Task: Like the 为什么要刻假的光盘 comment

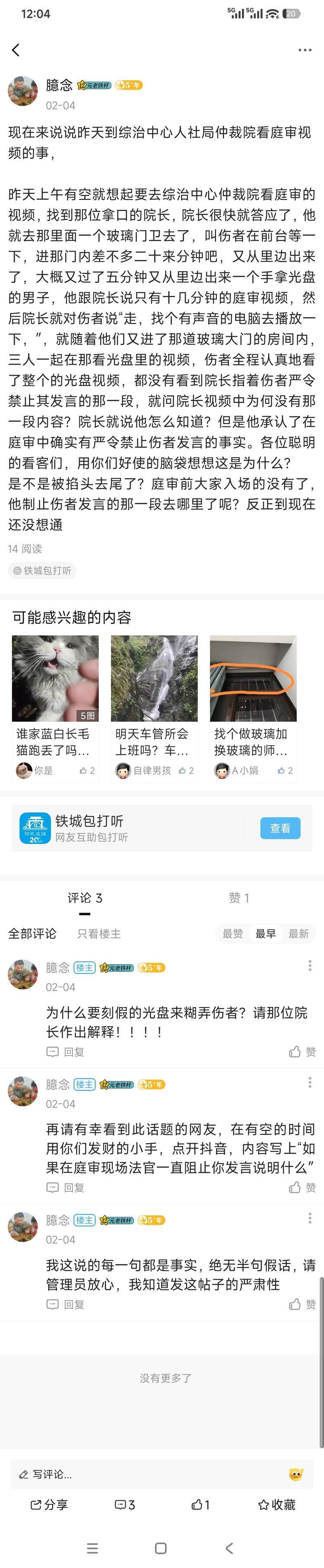Action: [302, 1052]
